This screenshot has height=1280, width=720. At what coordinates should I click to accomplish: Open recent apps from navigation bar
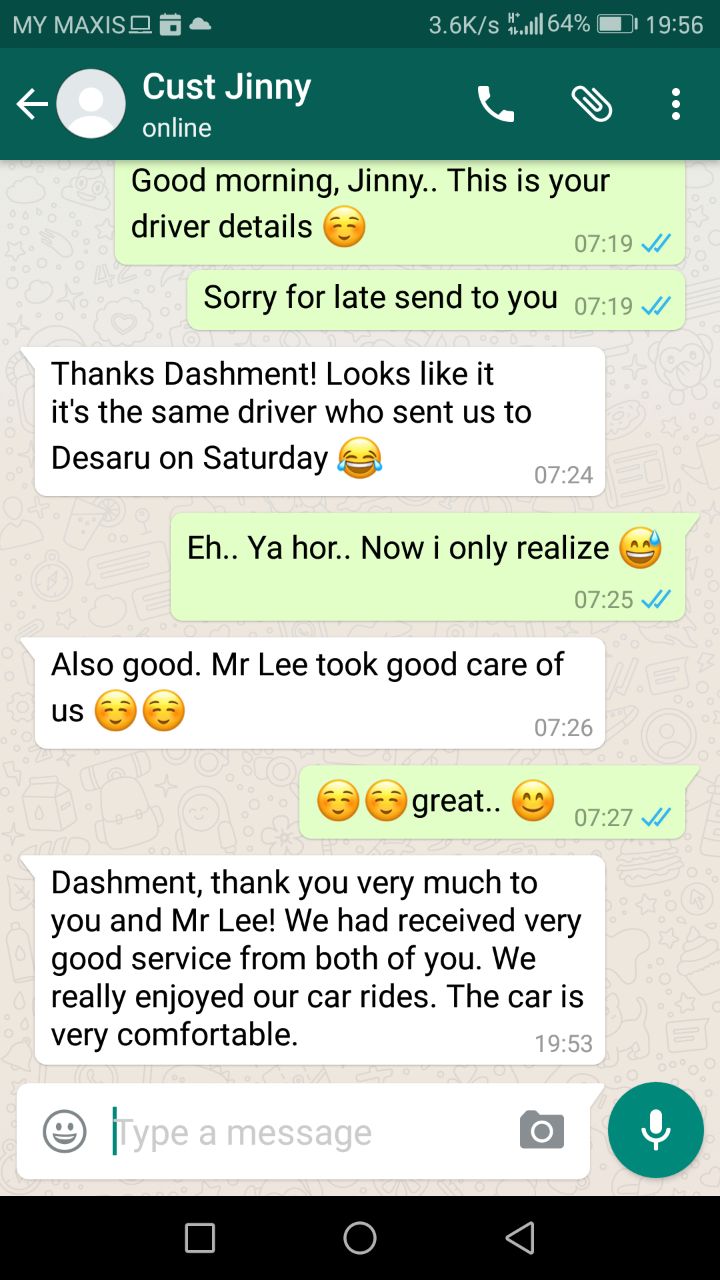(200, 1238)
